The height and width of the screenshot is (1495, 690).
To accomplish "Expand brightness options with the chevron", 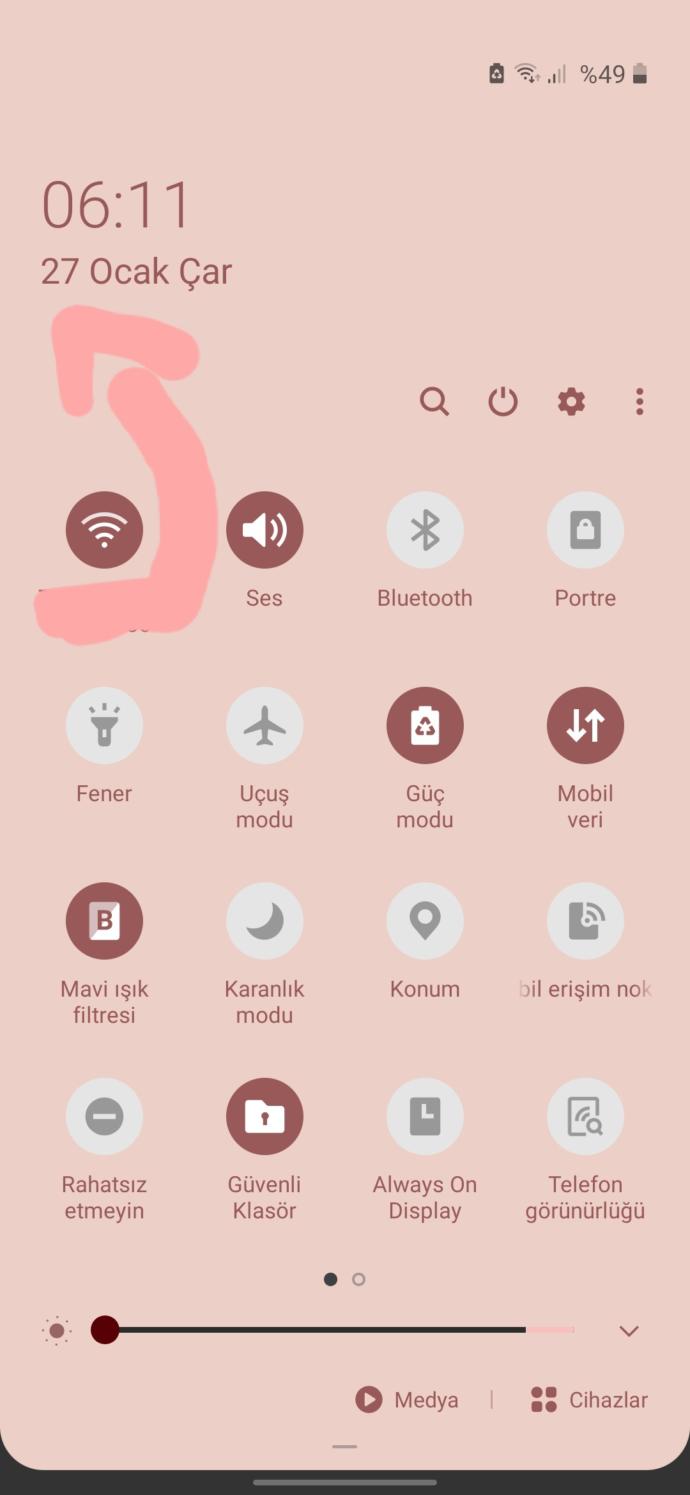I will pyautogui.click(x=629, y=1331).
